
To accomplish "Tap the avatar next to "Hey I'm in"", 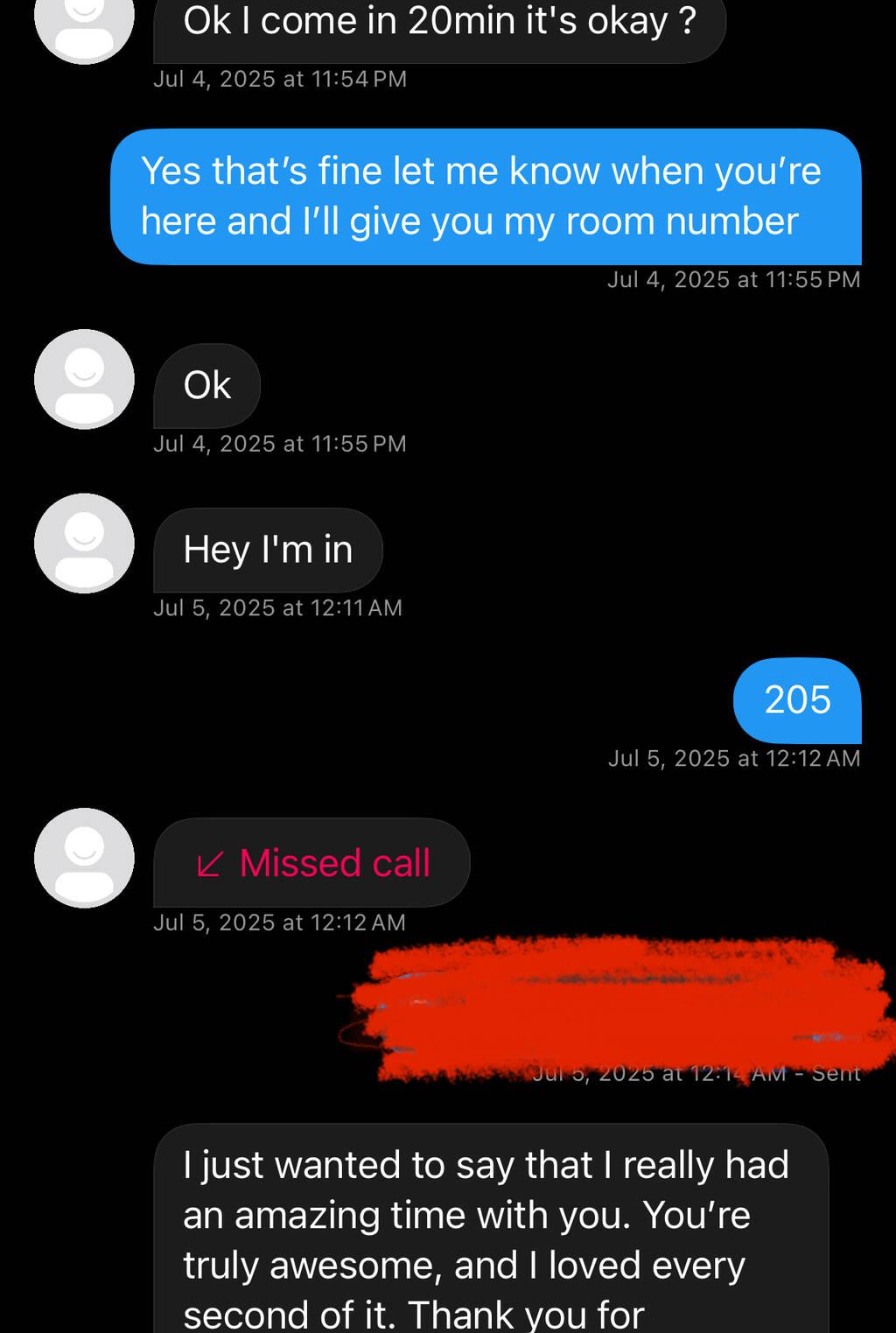I will click(x=84, y=543).
